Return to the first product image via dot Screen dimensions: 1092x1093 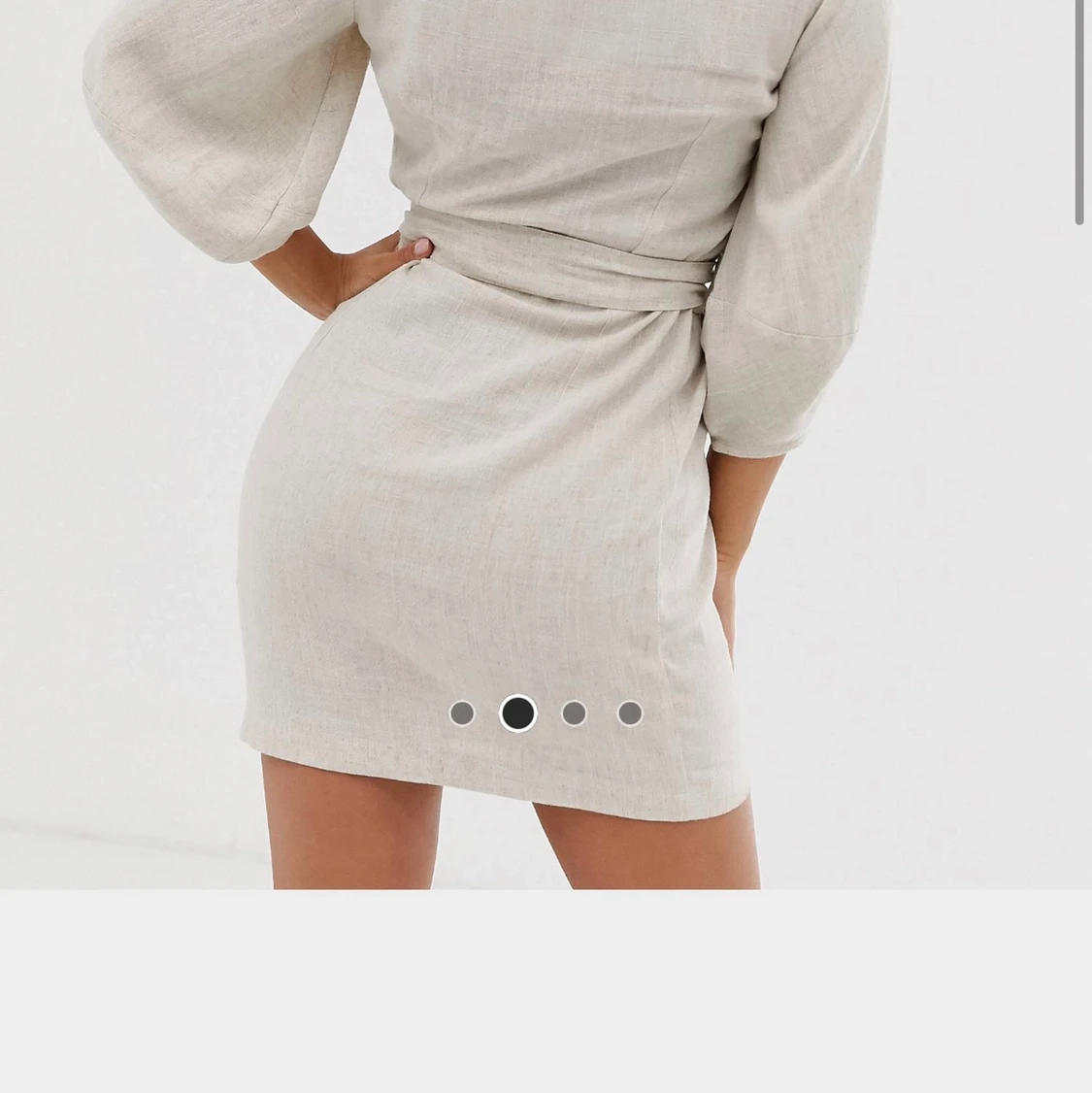click(462, 713)
